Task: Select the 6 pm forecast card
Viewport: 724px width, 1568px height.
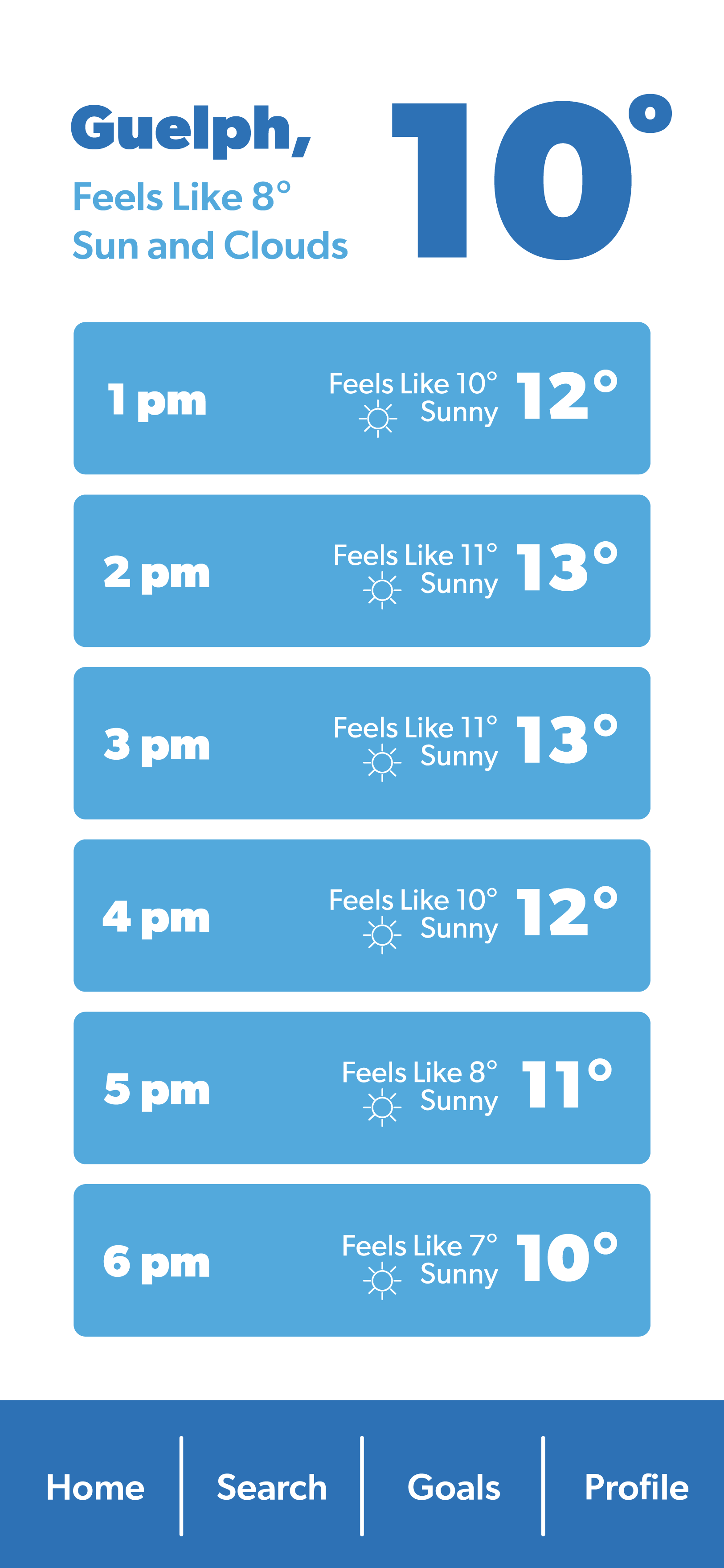Action: click(362, 1260)
